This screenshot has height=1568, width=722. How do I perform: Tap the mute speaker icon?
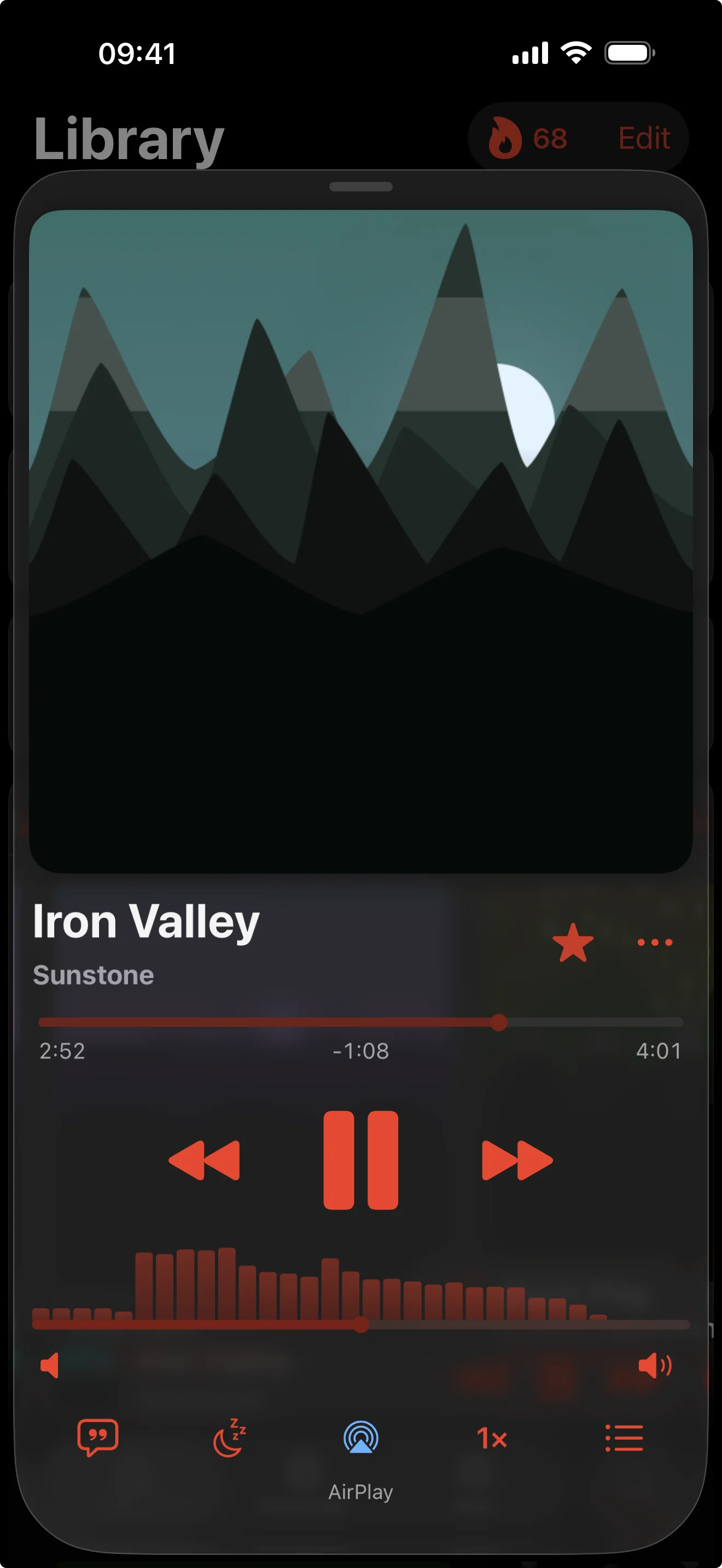click(x=50, y=1365)
